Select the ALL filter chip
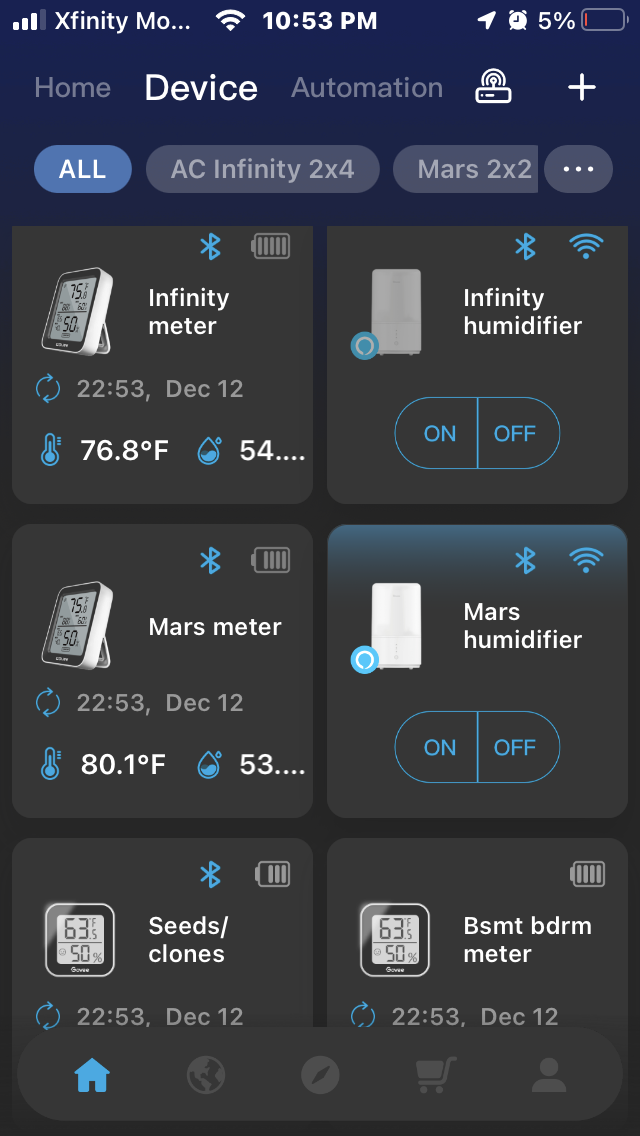Screen dimensions: 640x1136 [82, 169]
